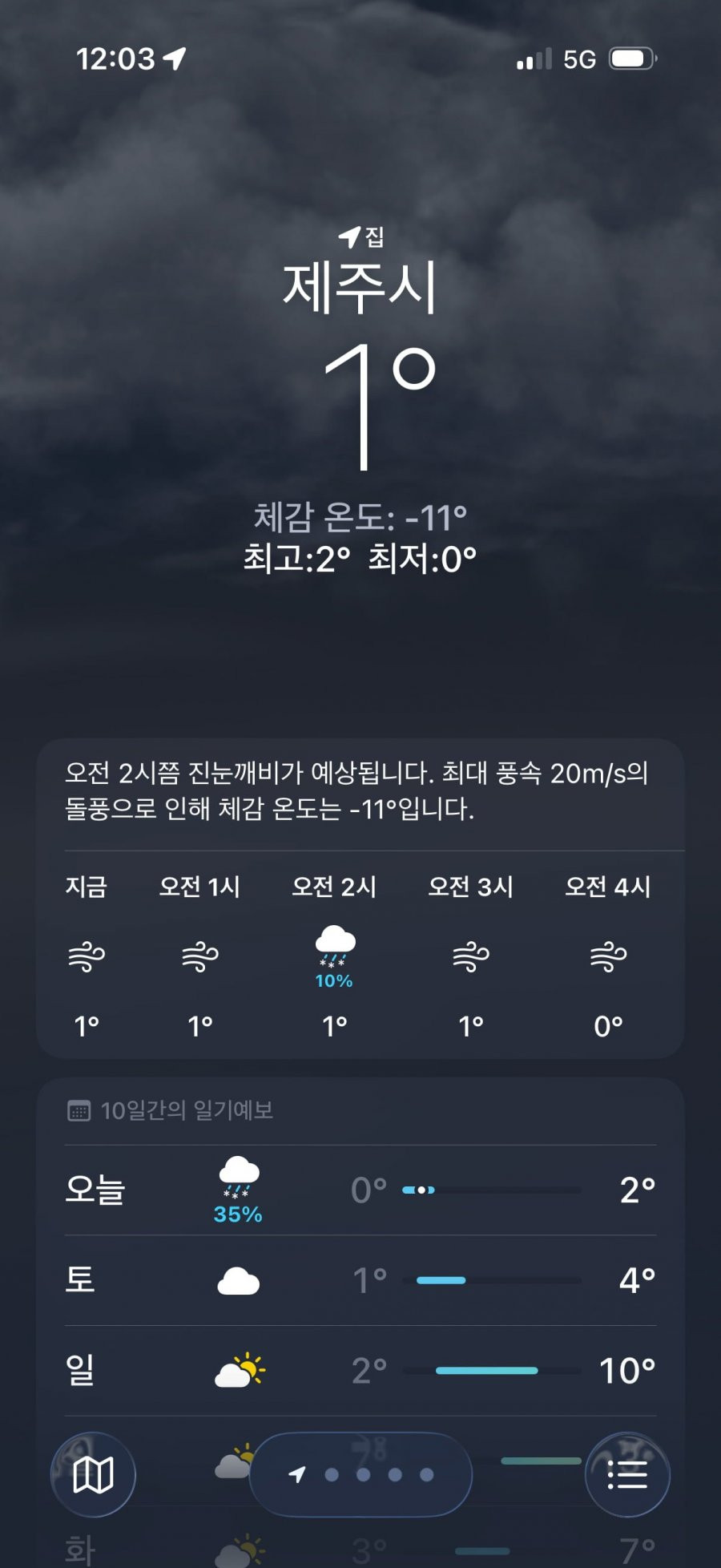
Task: Open Sunday (일) forecast row
Action: coord(360,1371)
